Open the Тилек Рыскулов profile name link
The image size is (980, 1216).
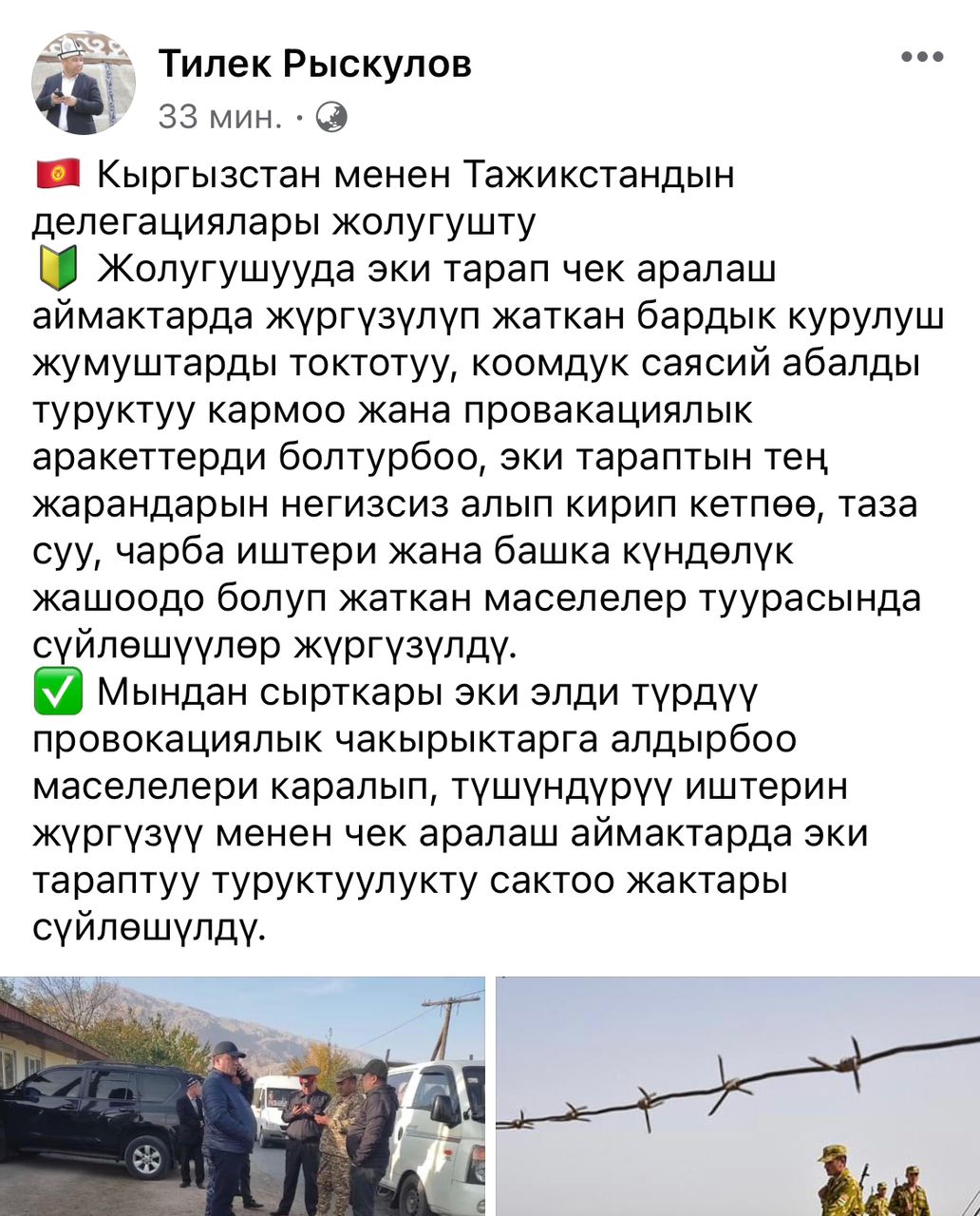314,65
